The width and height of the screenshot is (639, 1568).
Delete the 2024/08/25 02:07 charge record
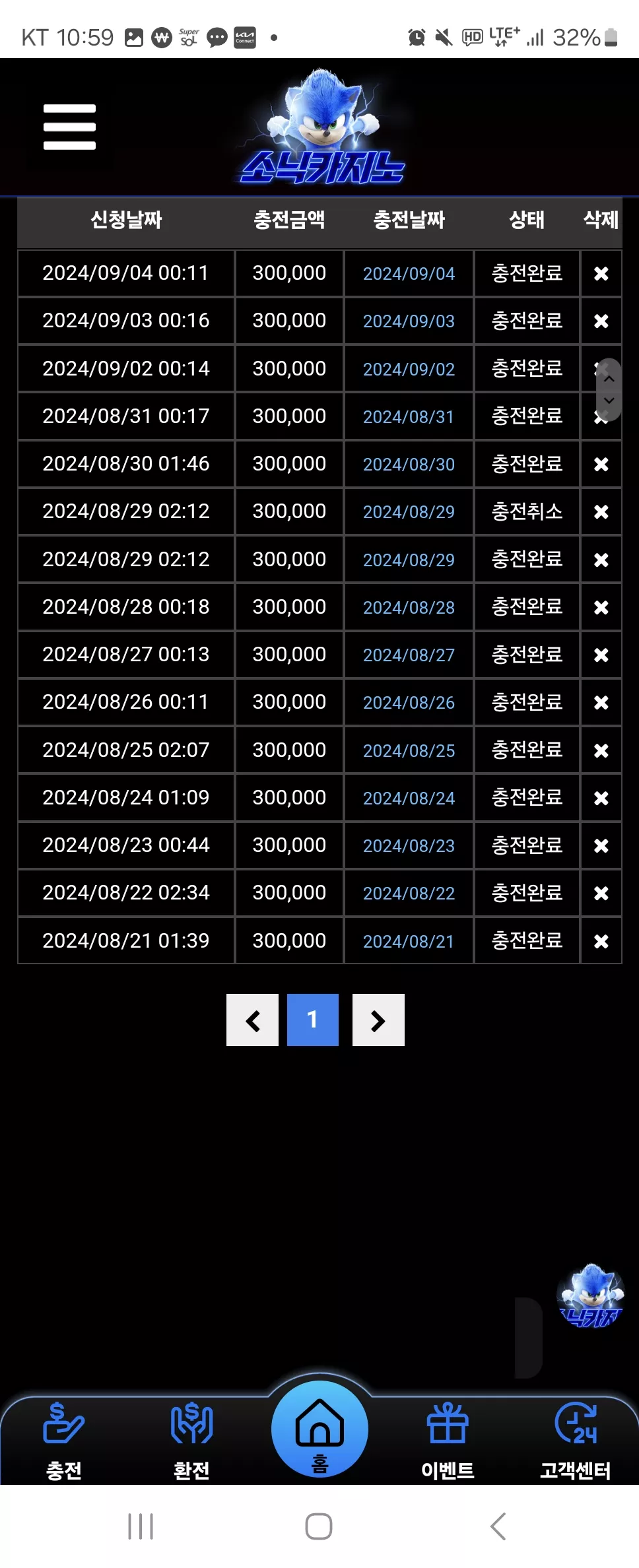601,750
